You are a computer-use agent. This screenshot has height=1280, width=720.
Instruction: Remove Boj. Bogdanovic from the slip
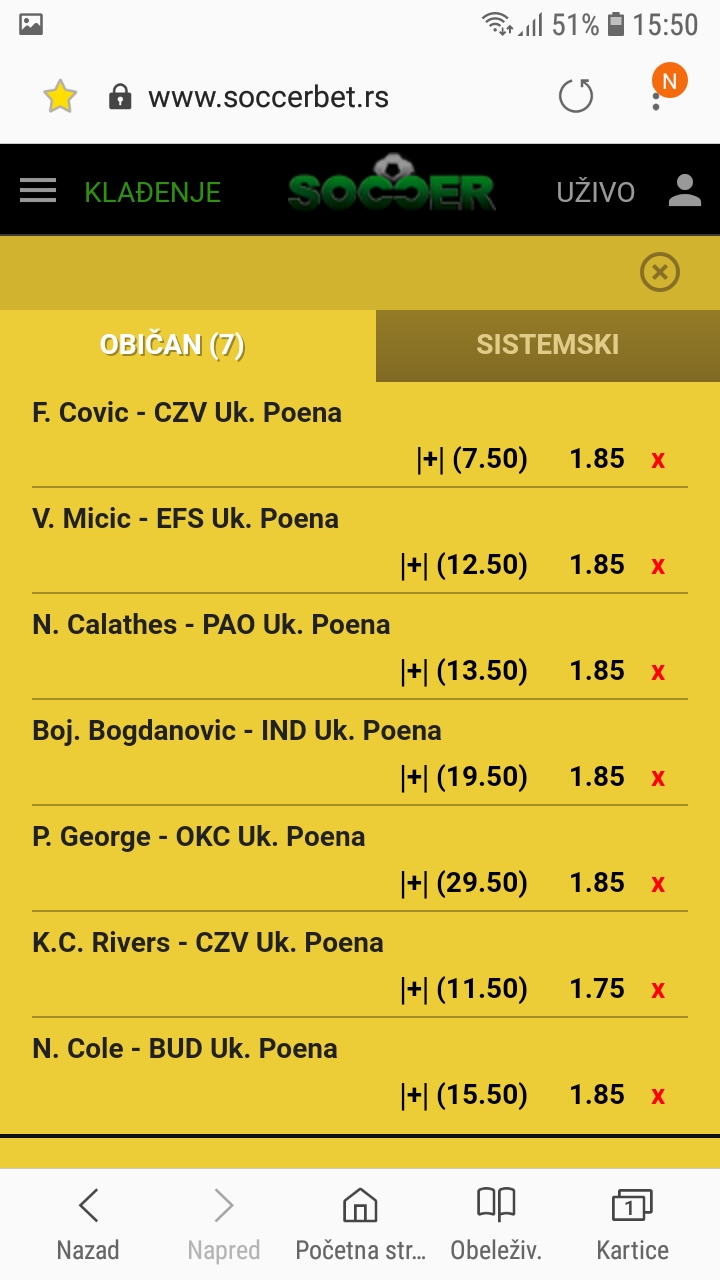[x=658, y=778]
